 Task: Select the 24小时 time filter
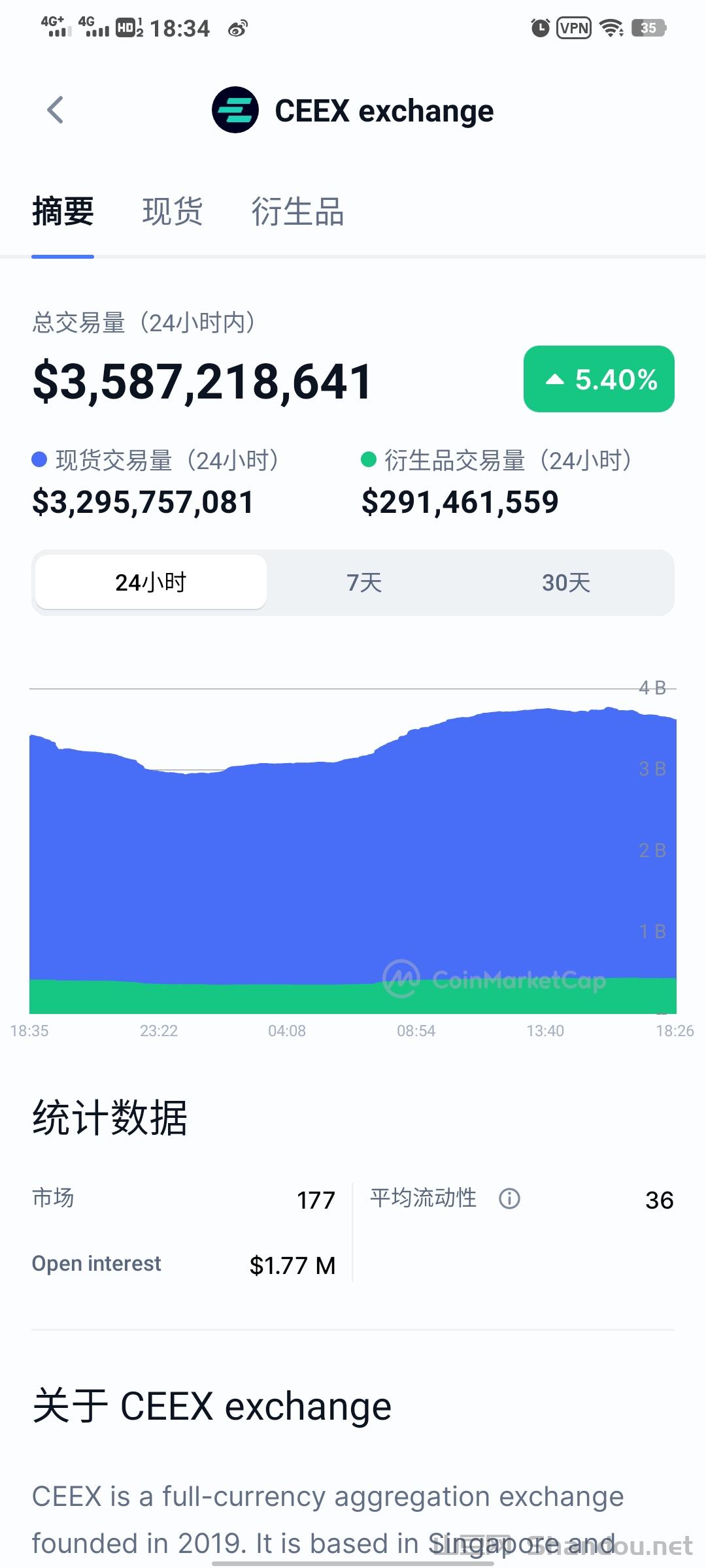tap(150, 581)
